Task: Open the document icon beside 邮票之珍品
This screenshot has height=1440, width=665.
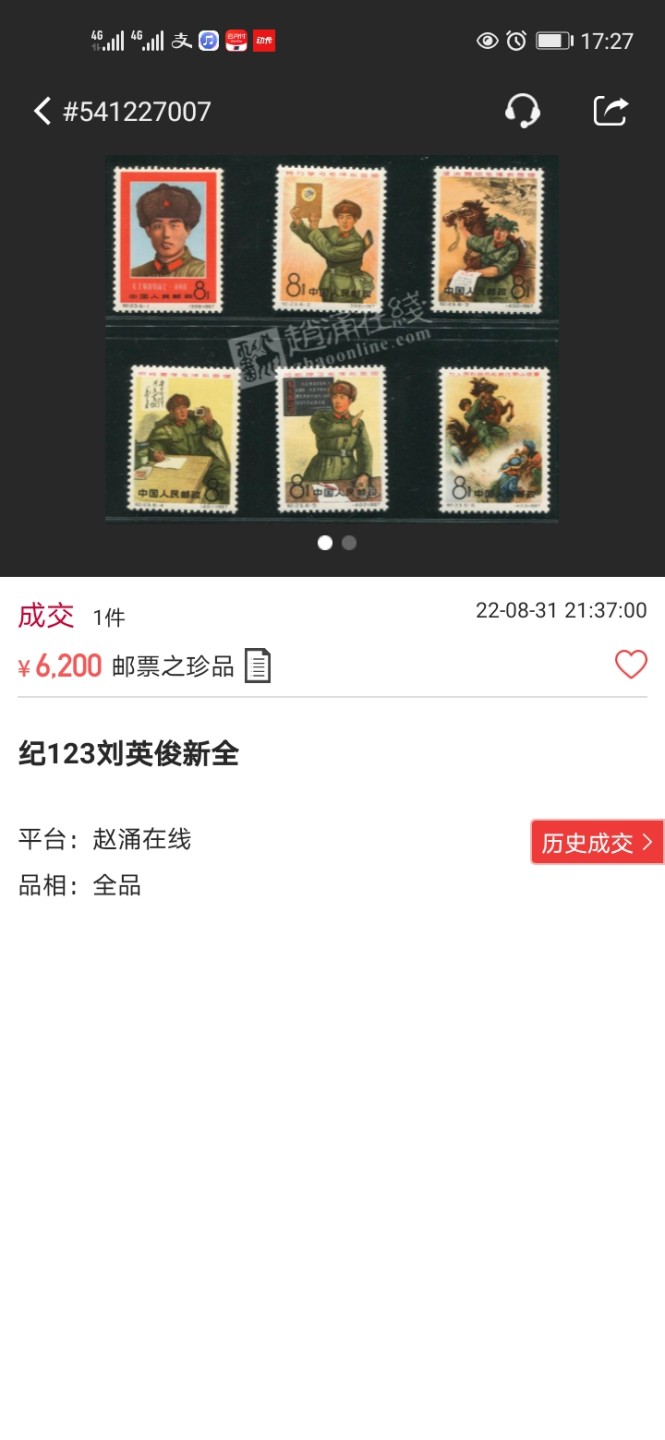Action: click(258, 666)
